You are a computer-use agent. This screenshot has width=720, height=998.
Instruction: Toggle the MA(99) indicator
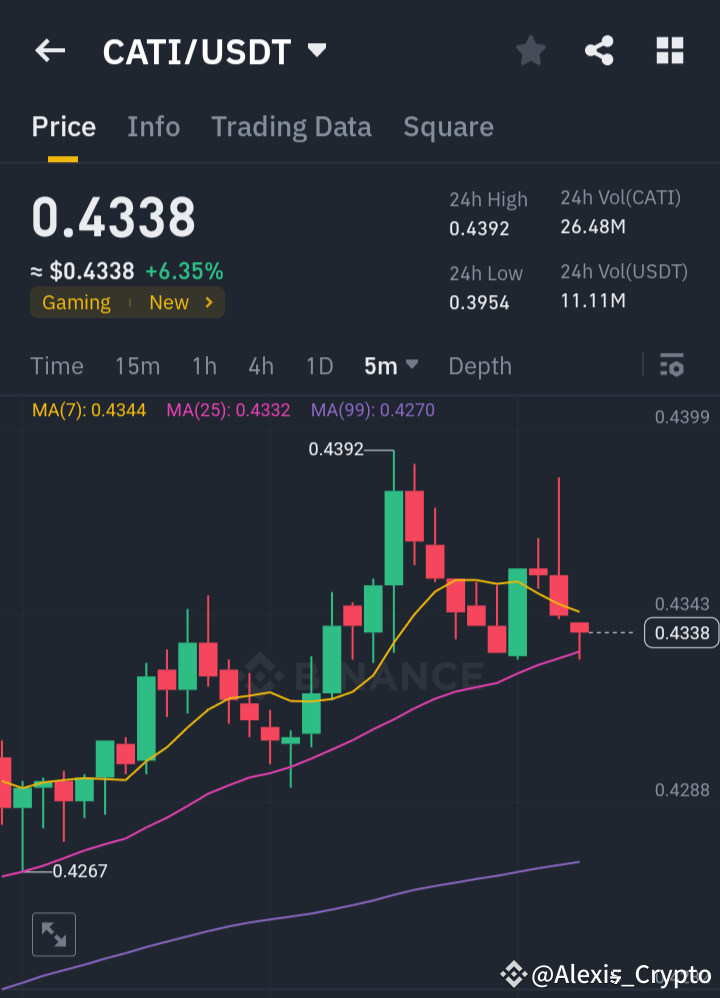372,410
